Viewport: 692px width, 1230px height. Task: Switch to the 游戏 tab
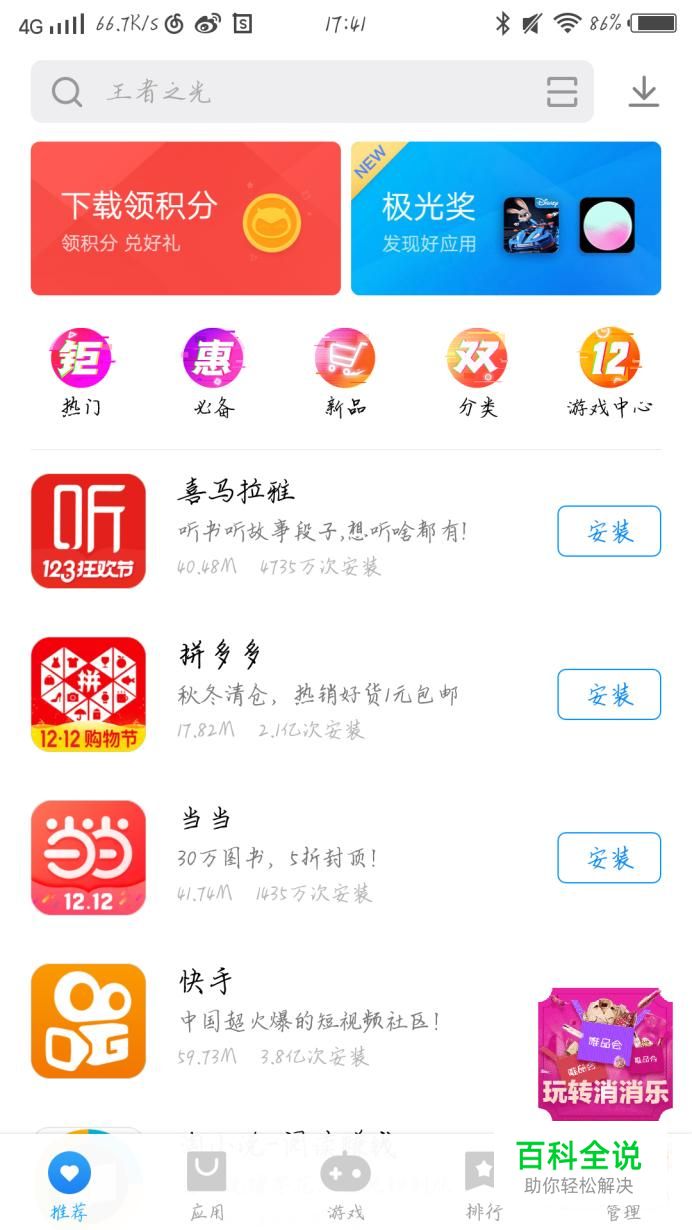coord(345,1186)
